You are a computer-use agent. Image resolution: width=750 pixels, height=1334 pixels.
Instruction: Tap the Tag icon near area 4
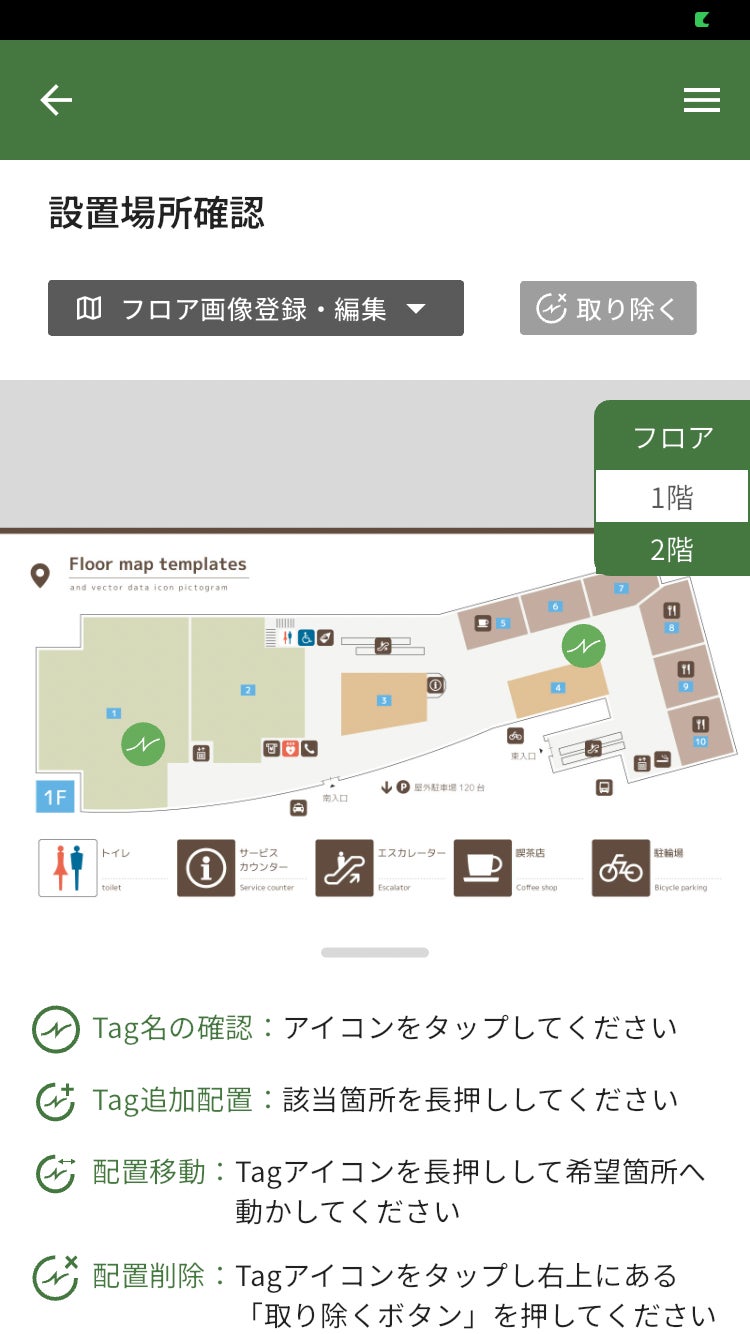tap(583, 645)
